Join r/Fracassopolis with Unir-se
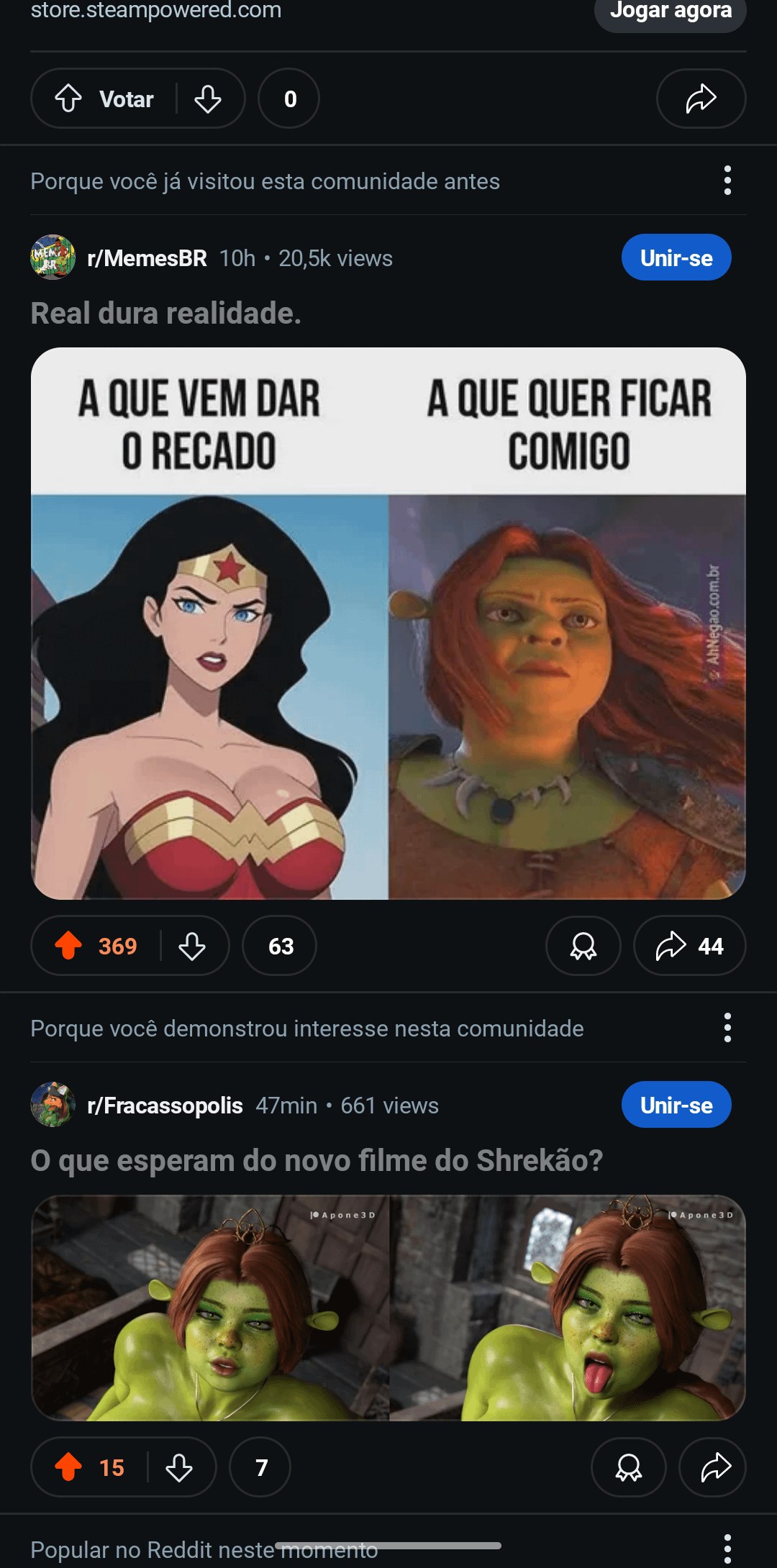 [x=676, y=1105]
